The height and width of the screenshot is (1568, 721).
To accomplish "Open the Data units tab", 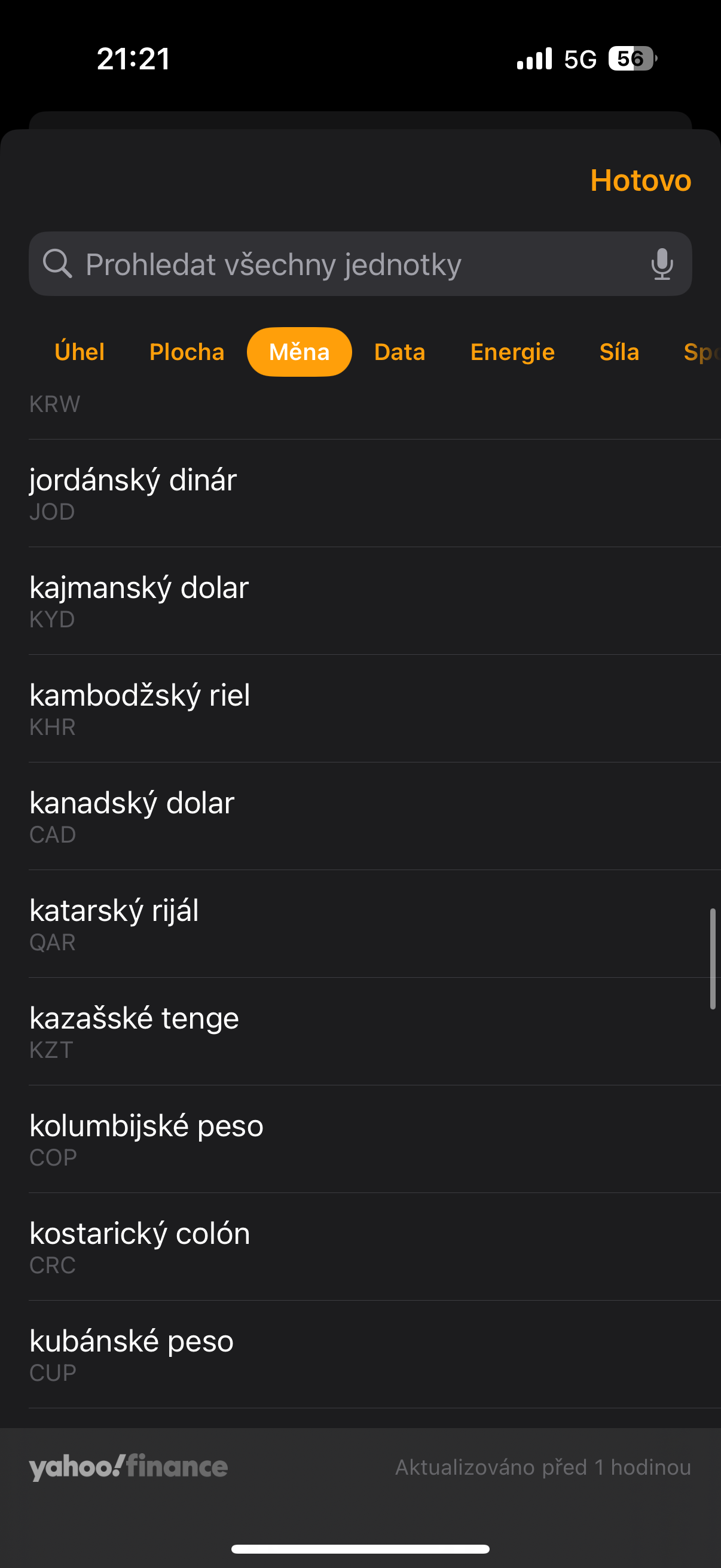I will [x=399, y=352].
